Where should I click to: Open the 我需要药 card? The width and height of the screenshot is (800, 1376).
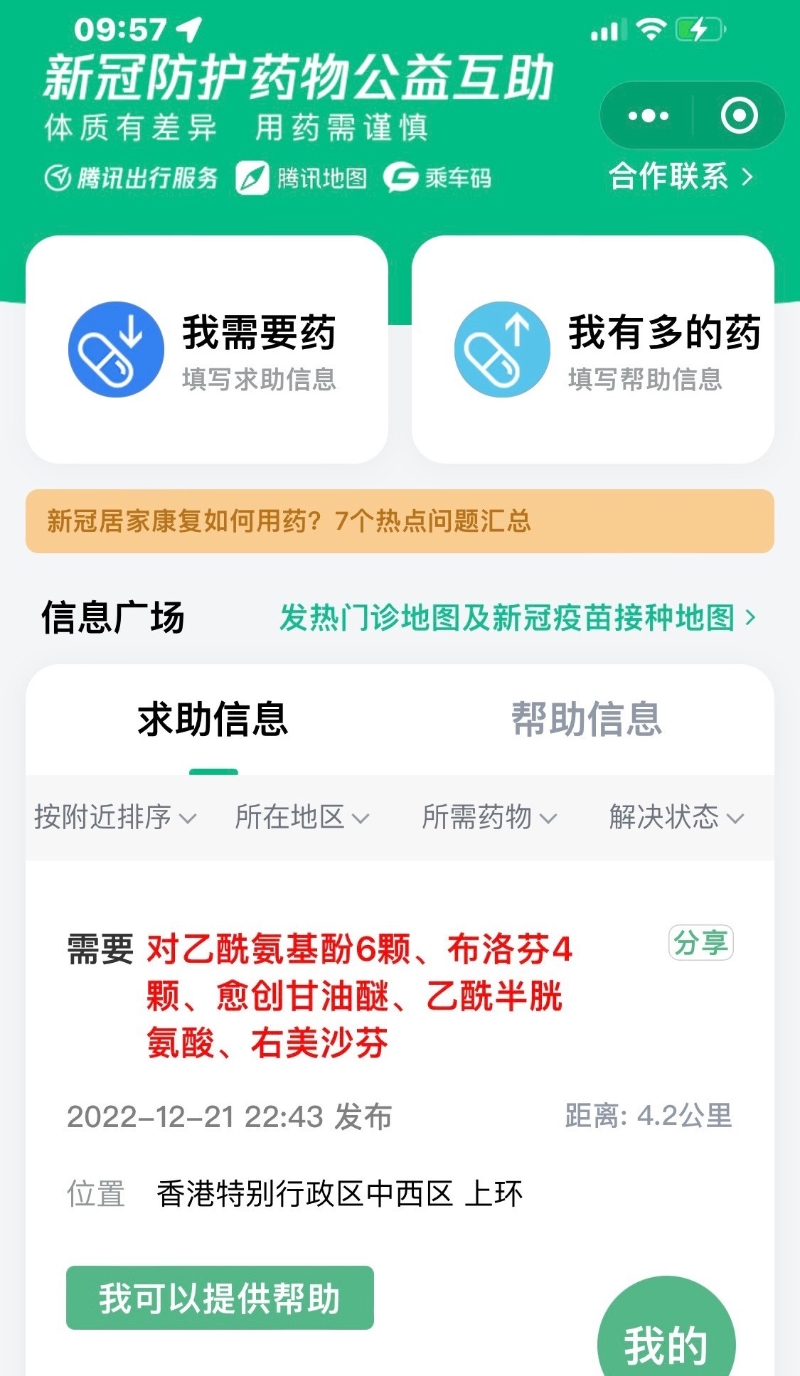206,350
